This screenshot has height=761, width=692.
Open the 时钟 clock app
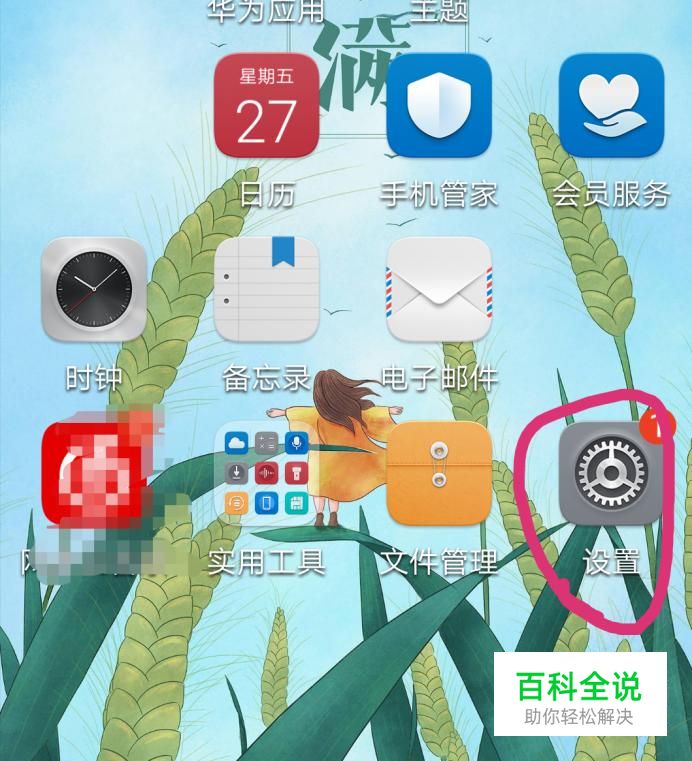coord(94,289)
